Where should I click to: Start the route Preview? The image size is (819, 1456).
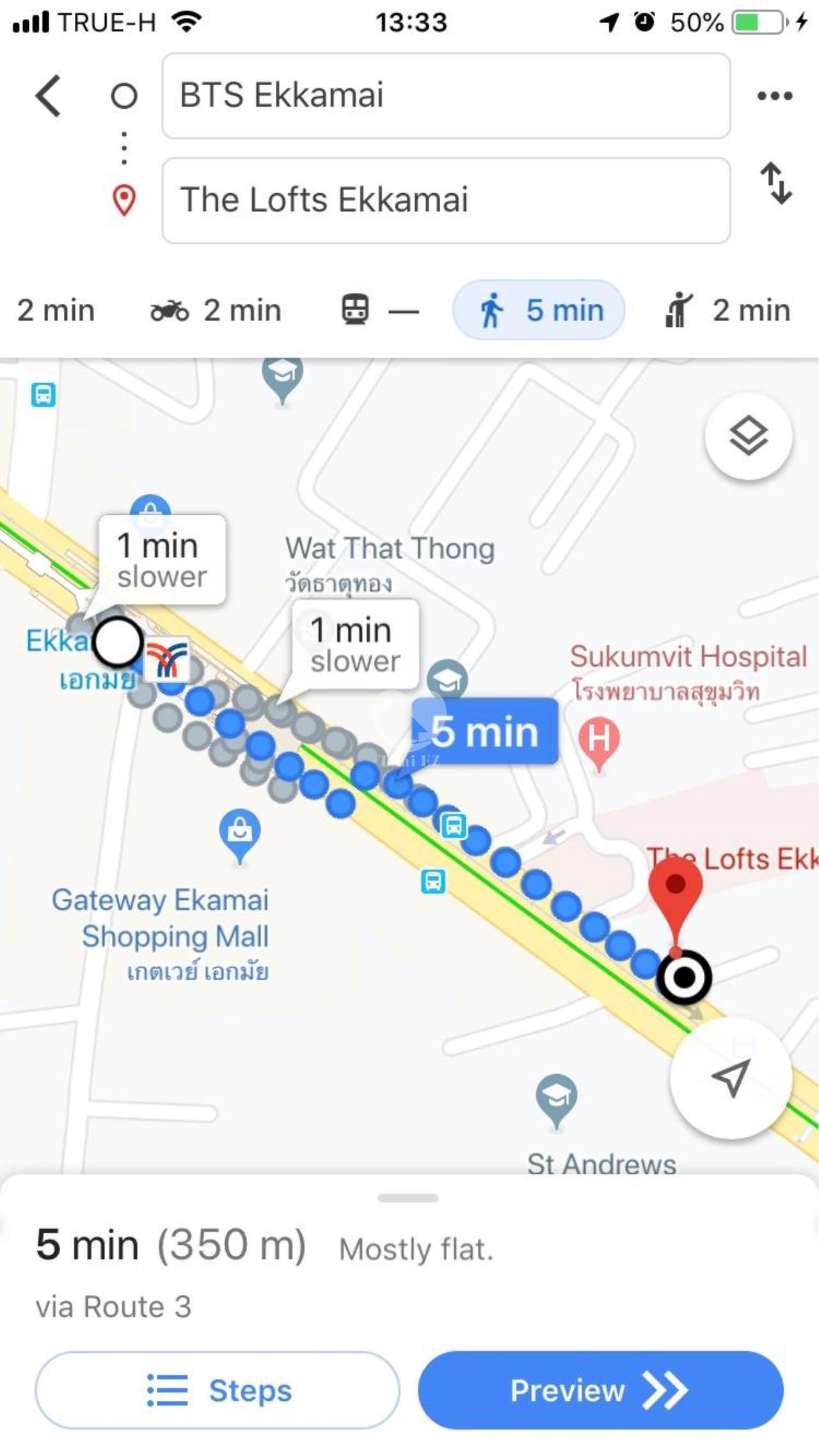pos(600,1390)
